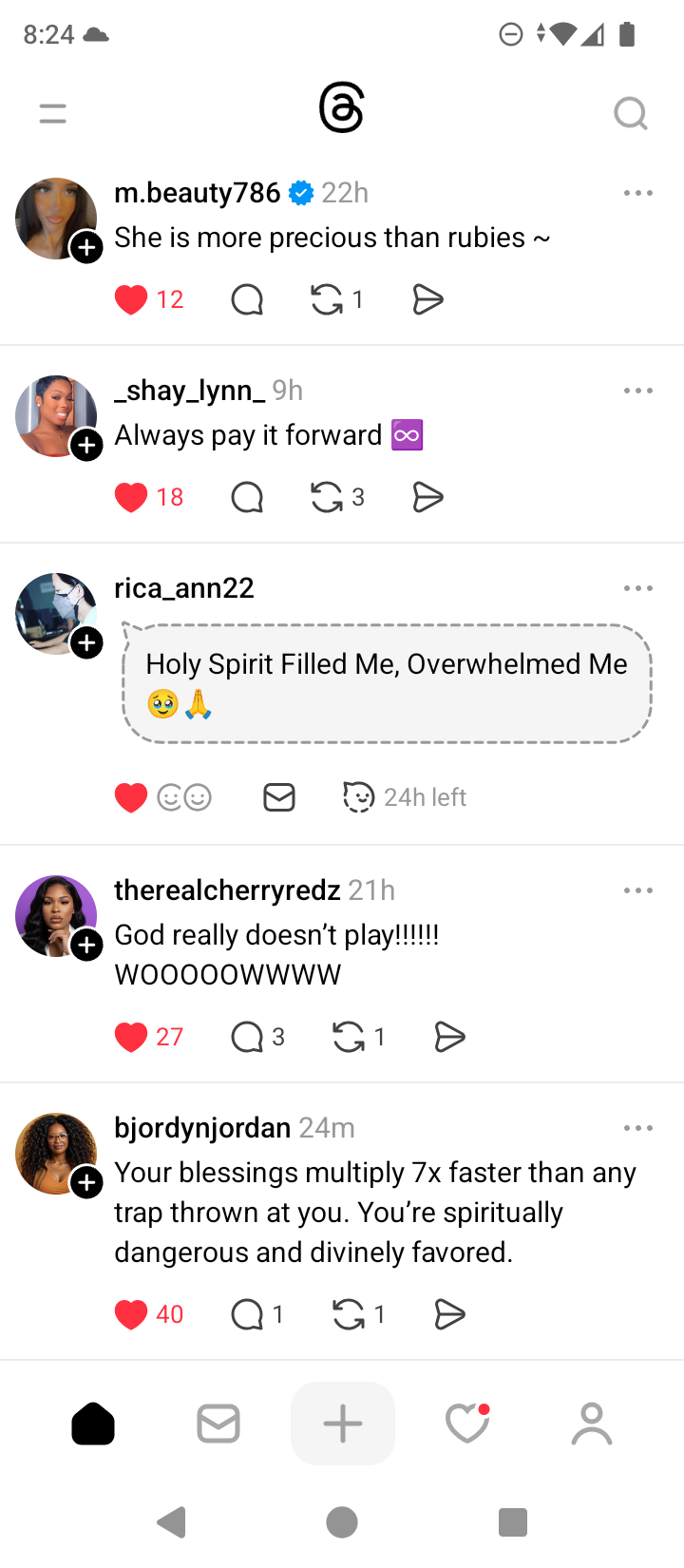Open more options for rica_ann22's post
The height and width of the screenshot is (1568, 684).
point(637,588)
